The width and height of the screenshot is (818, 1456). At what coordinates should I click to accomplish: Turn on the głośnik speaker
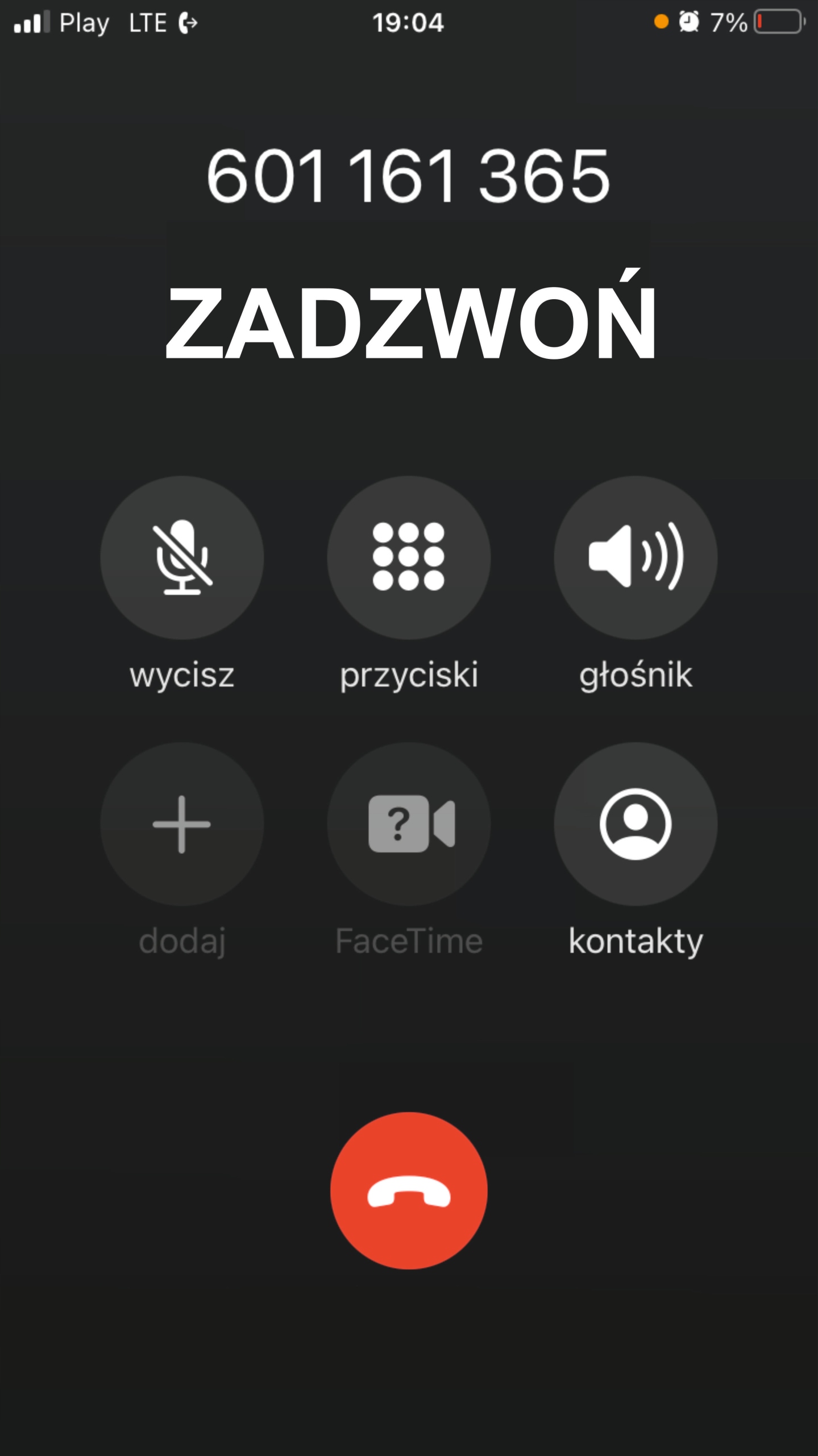(636, 557)
